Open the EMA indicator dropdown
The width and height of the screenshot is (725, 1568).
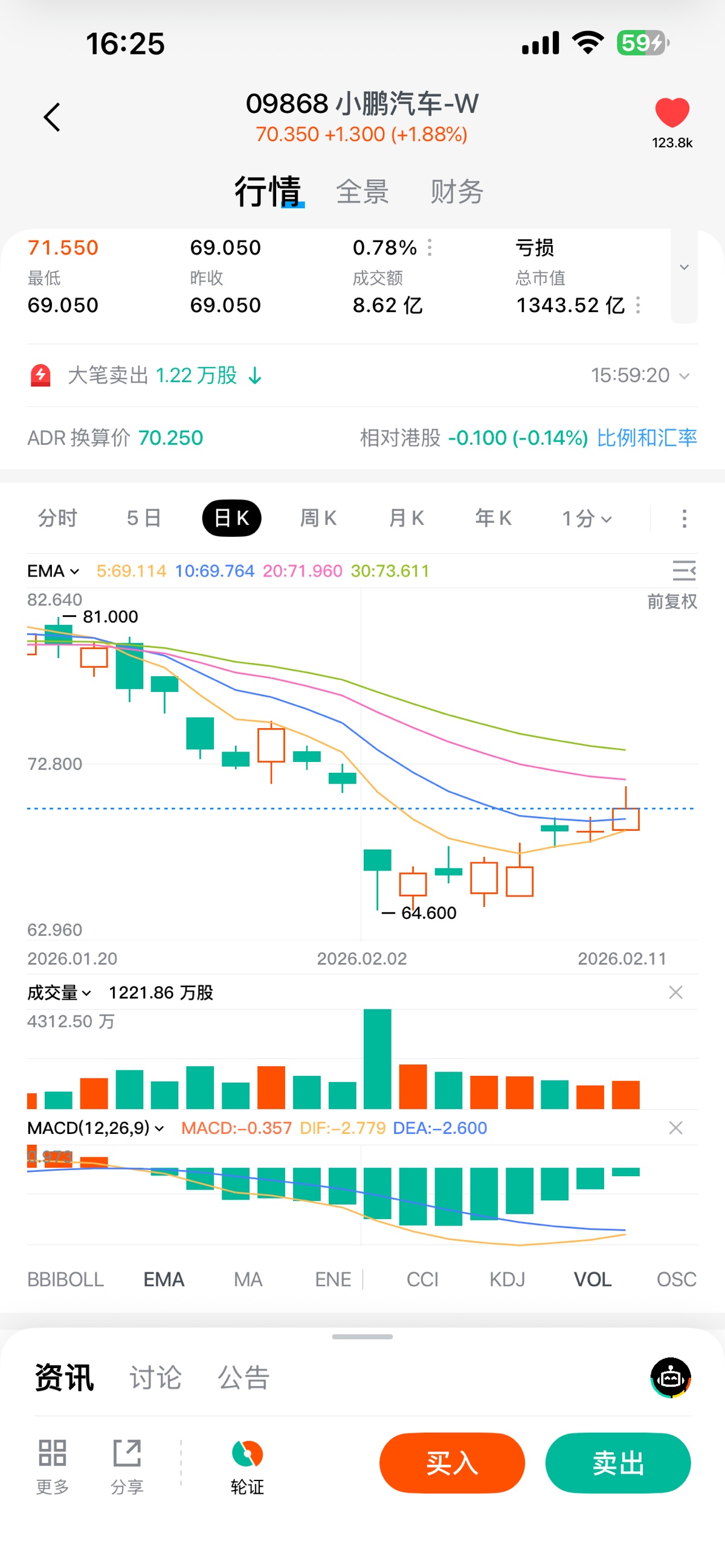[54, 571]
